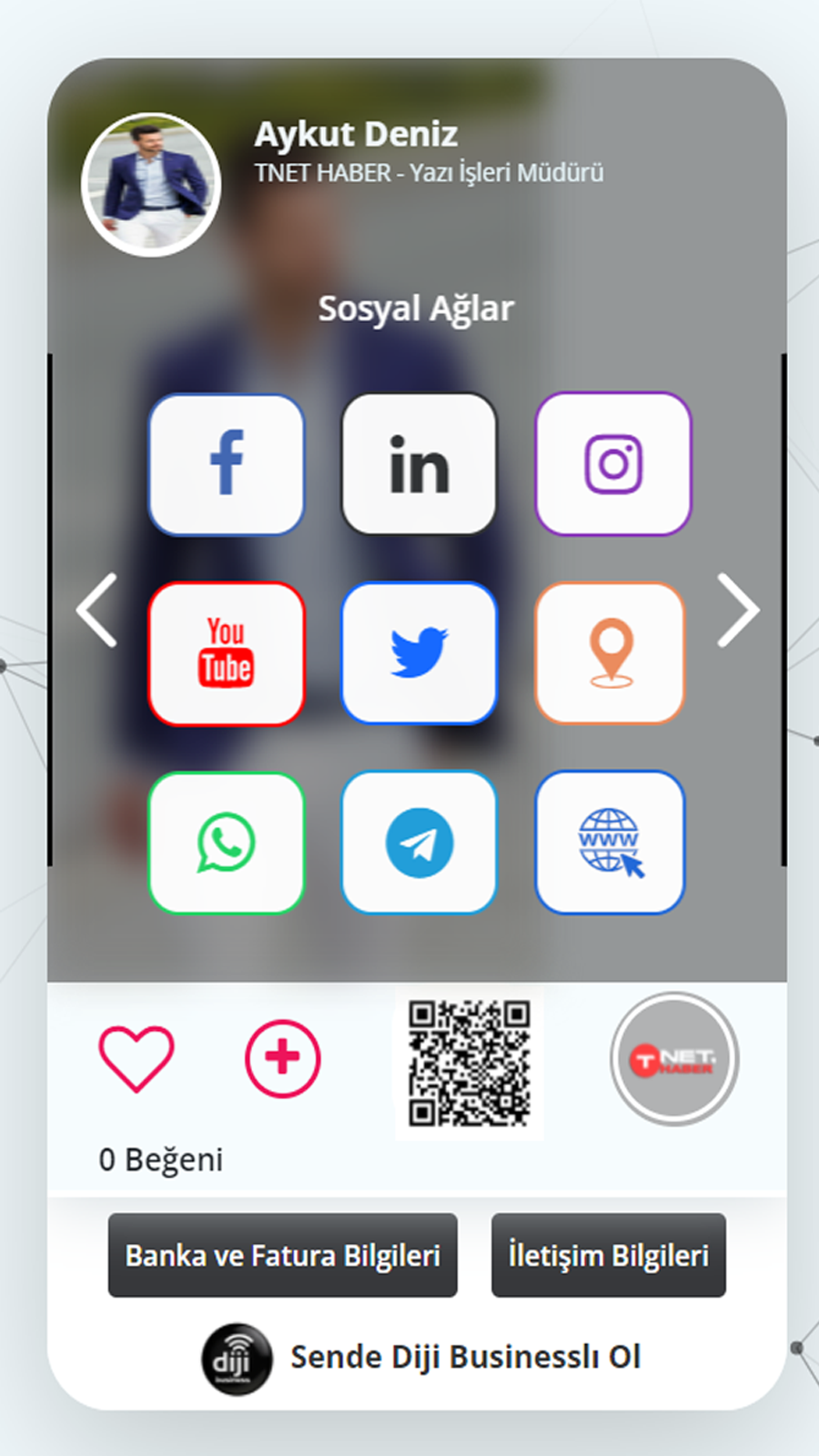
Task: Open the Facebook profile link
Action: coord(227,464)
